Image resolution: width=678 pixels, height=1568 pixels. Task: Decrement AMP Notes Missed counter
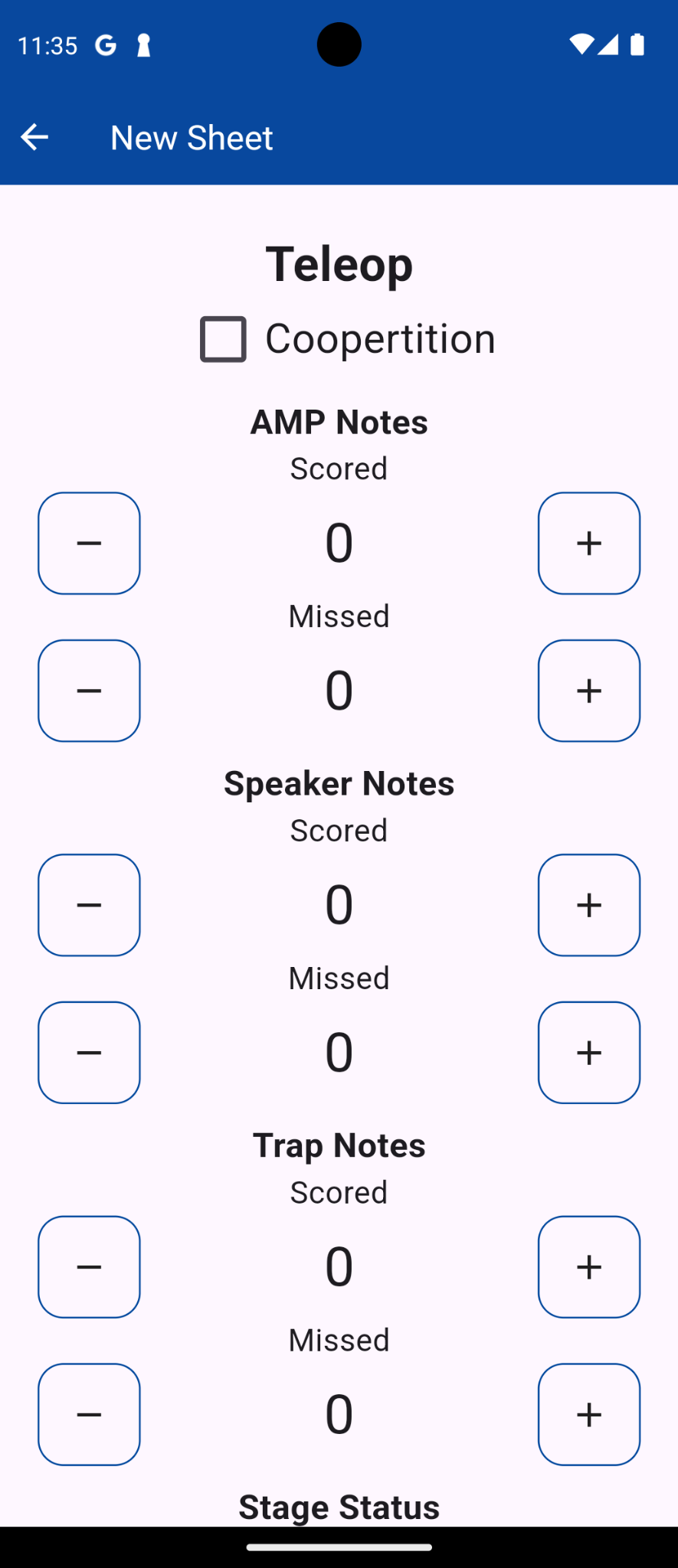pos(89,691)
